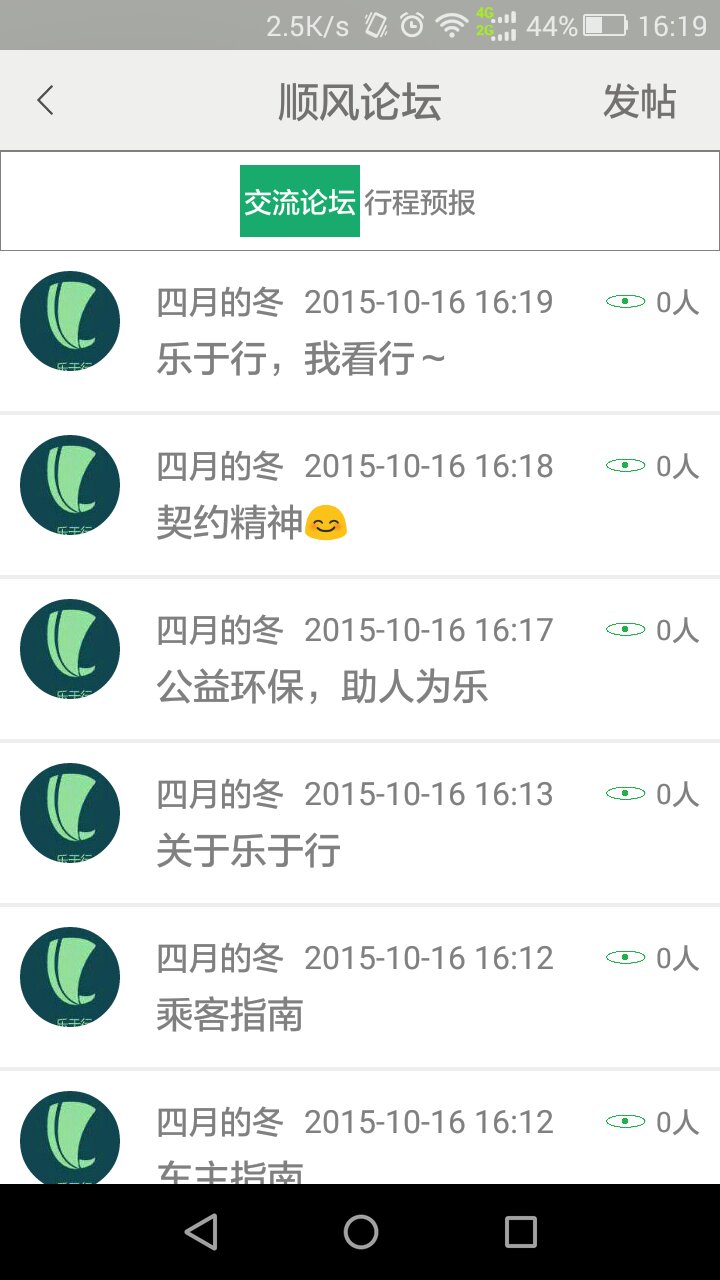Open the 乘客指南 post

point(230,1015)
